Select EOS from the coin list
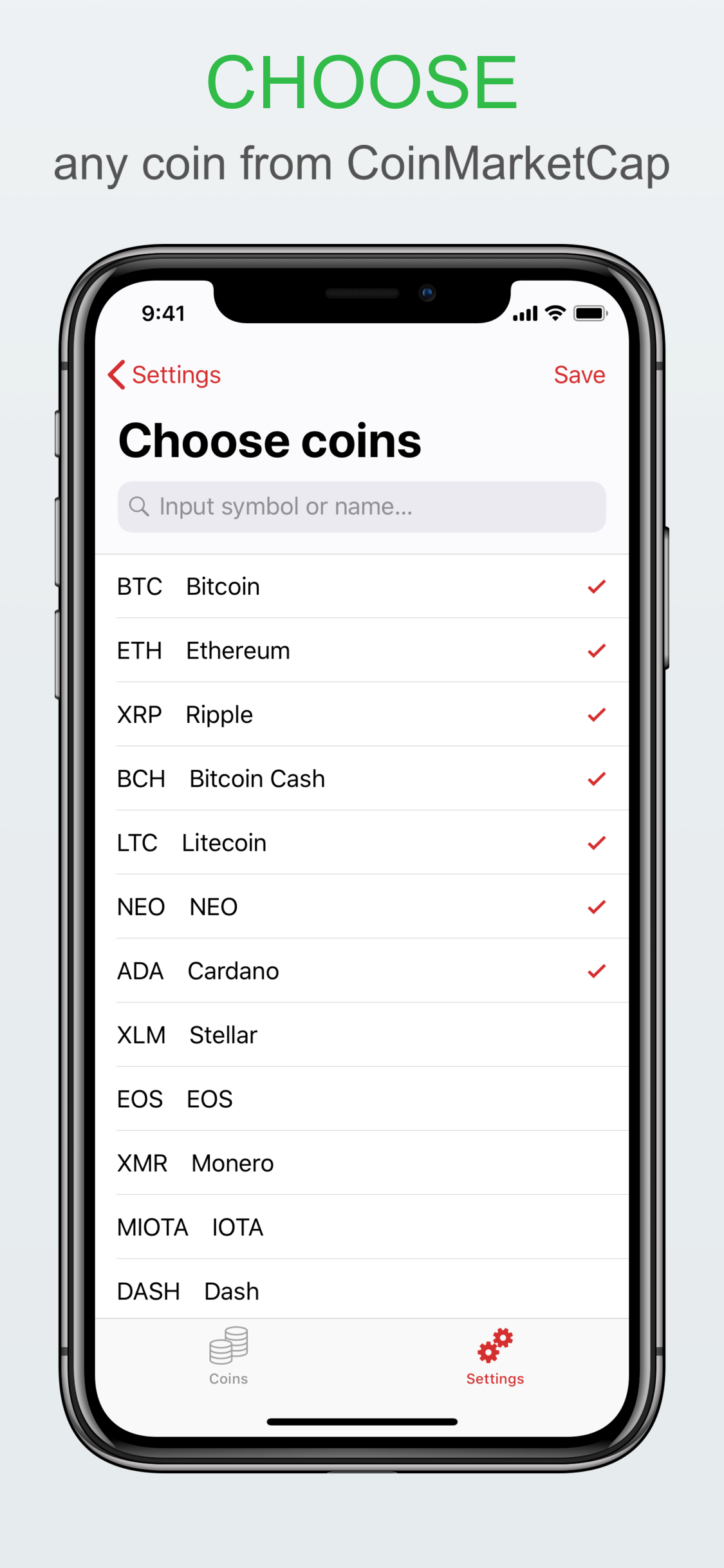This screenshot has height=1568, width=724. pos(360,1099)
